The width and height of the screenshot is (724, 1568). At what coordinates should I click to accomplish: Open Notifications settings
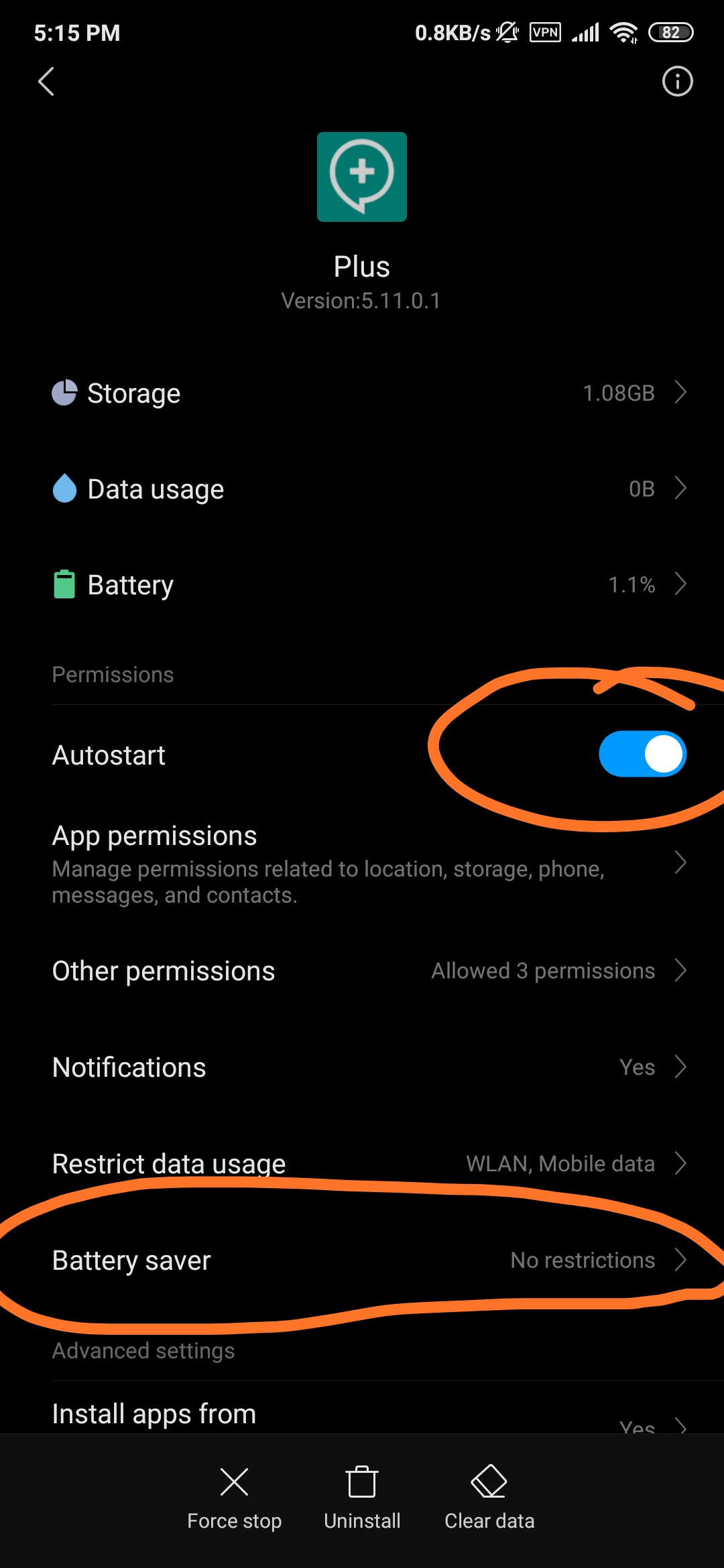(x=362, y=1067)
